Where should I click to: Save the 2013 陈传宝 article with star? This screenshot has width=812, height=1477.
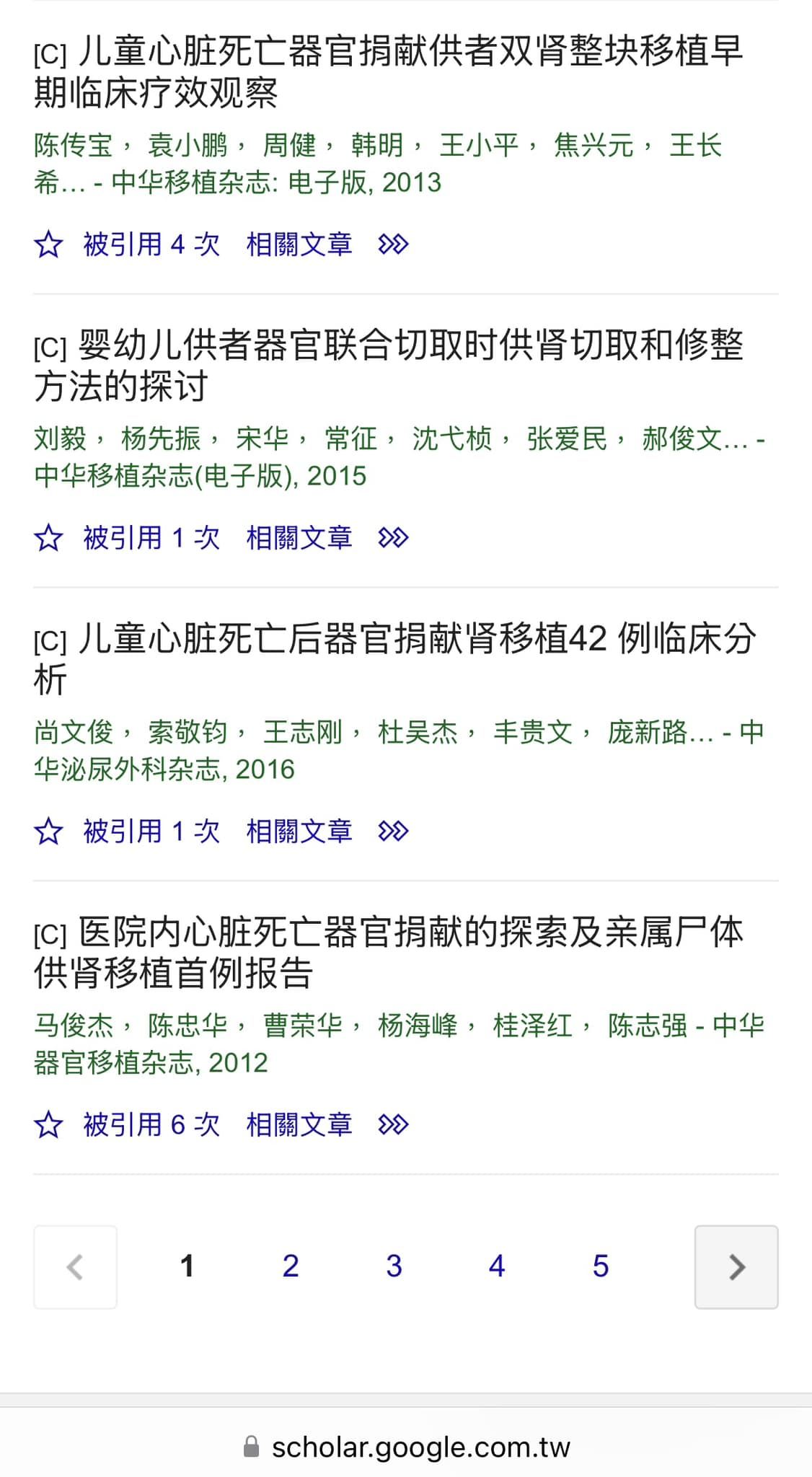[48, 244]
